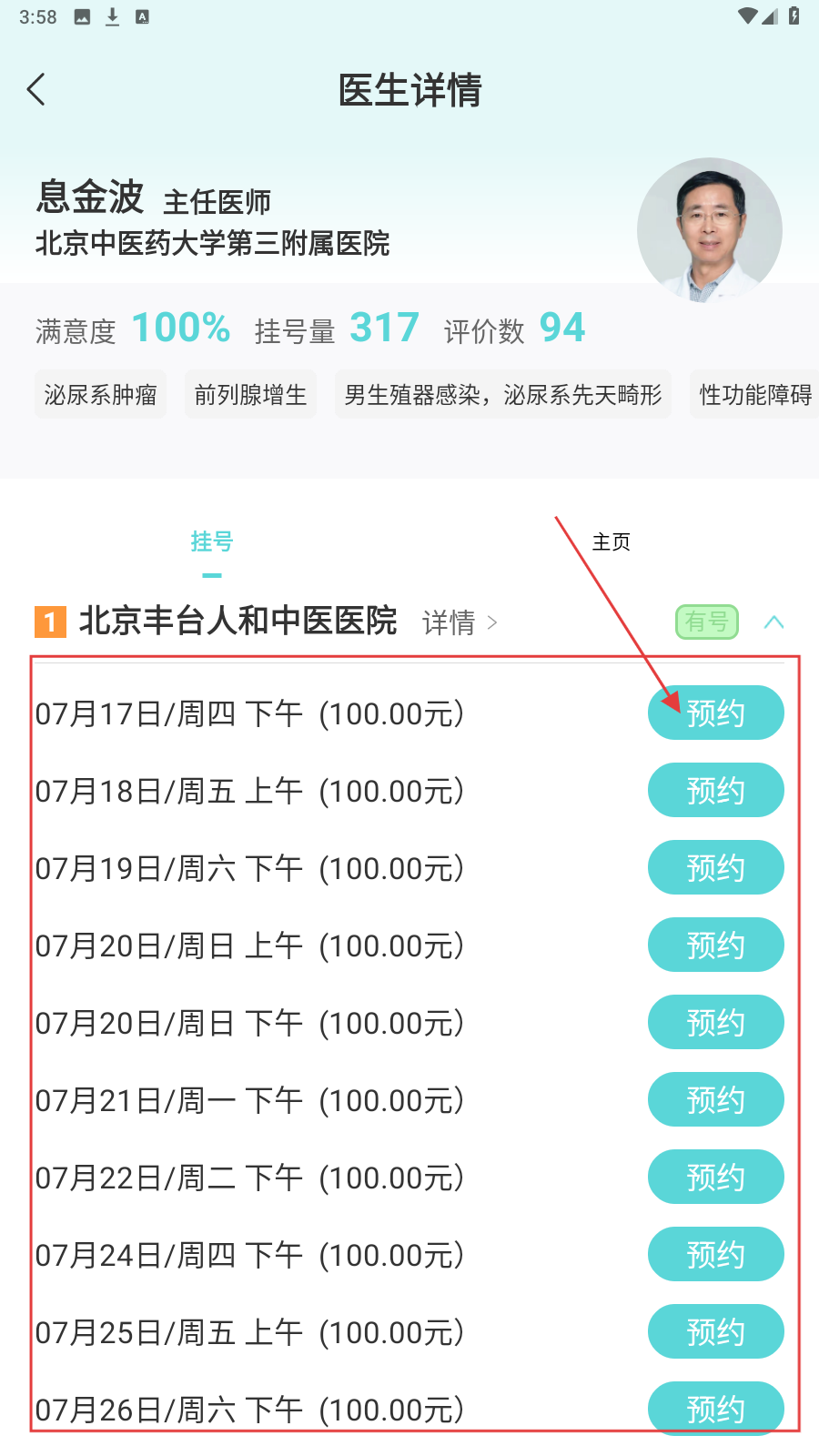Reserve 07月21日 周一 下午 appointment
This screenshot has width=819, height=1456.
click(715, 1099)
